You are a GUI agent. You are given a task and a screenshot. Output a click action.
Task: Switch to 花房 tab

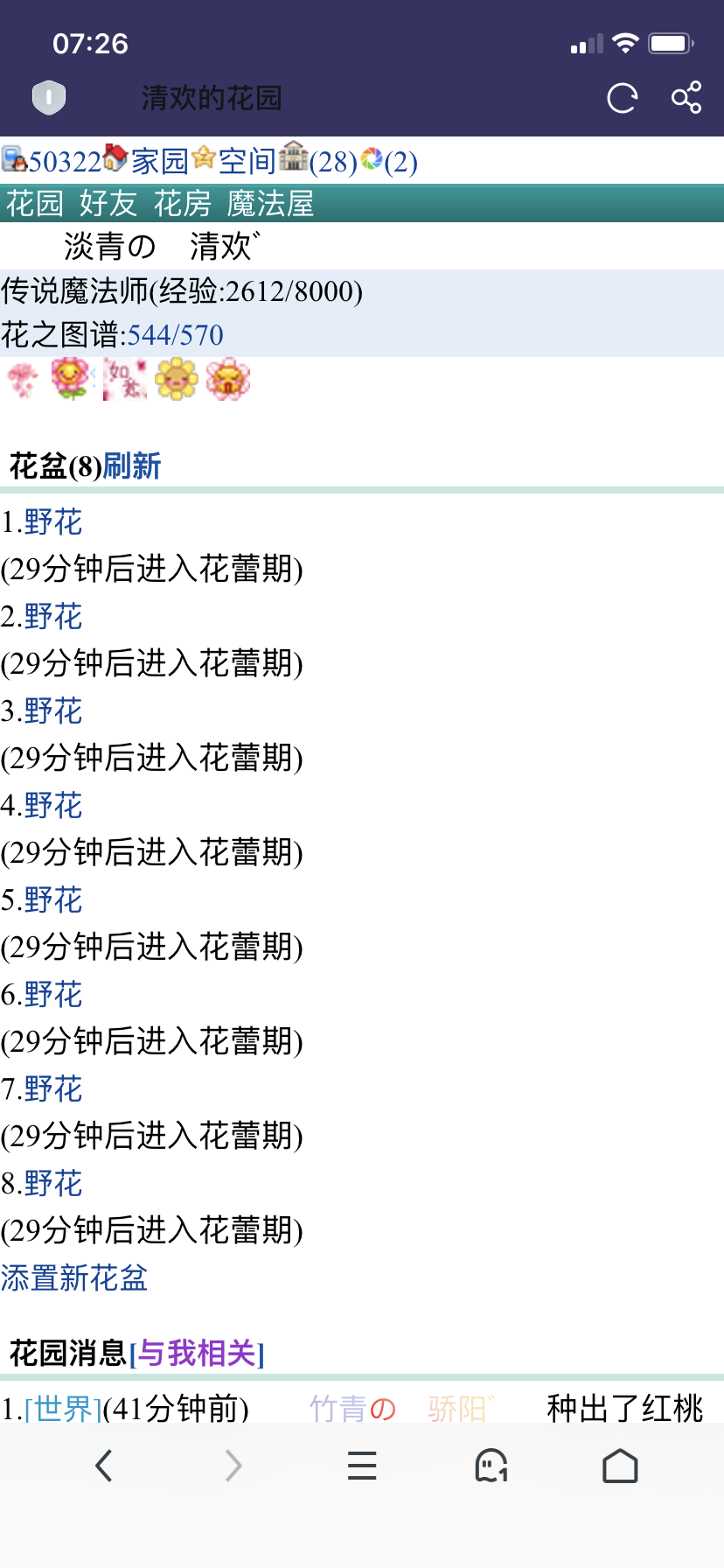(182, 204)
